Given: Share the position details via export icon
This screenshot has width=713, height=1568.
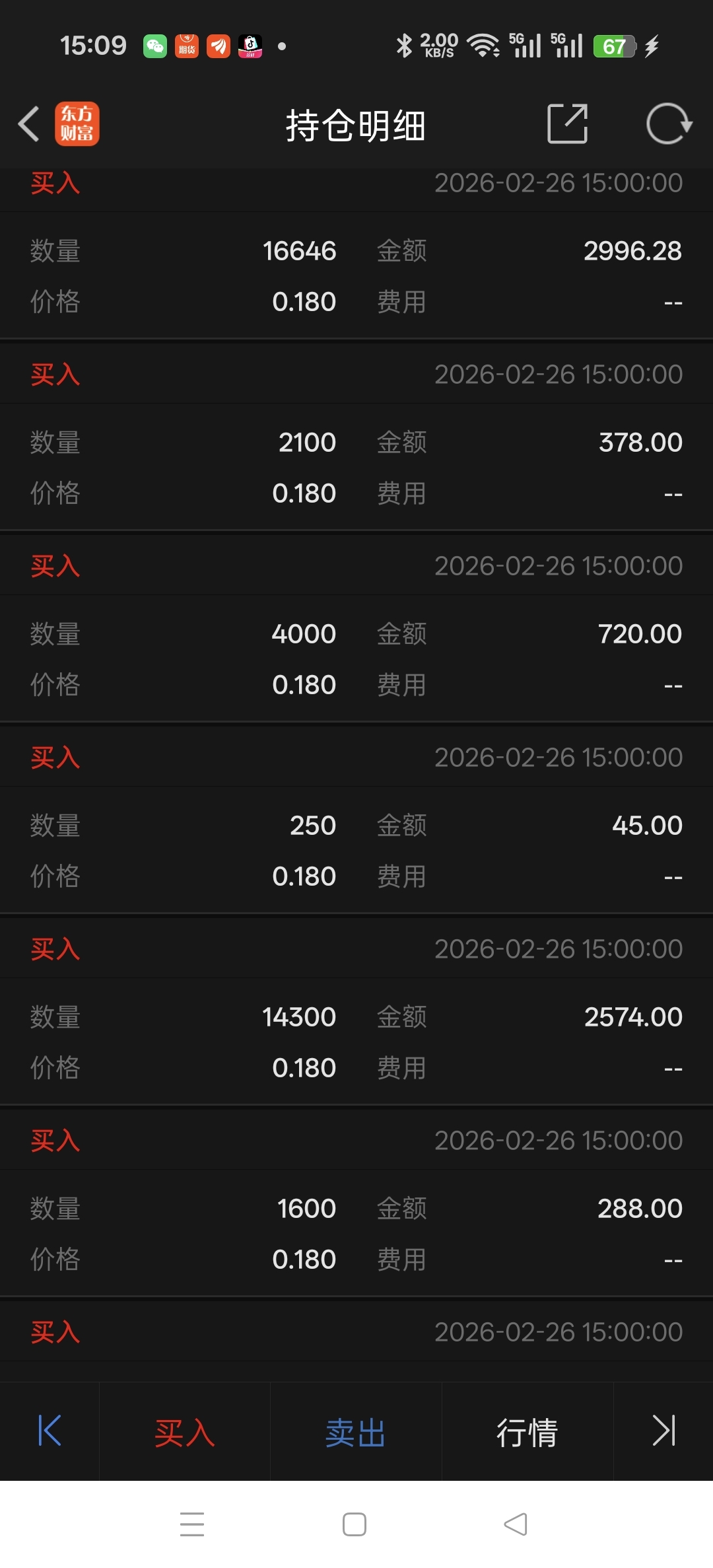Looking at the screenshot, I should pyautogui.click(x=567, y=124).
